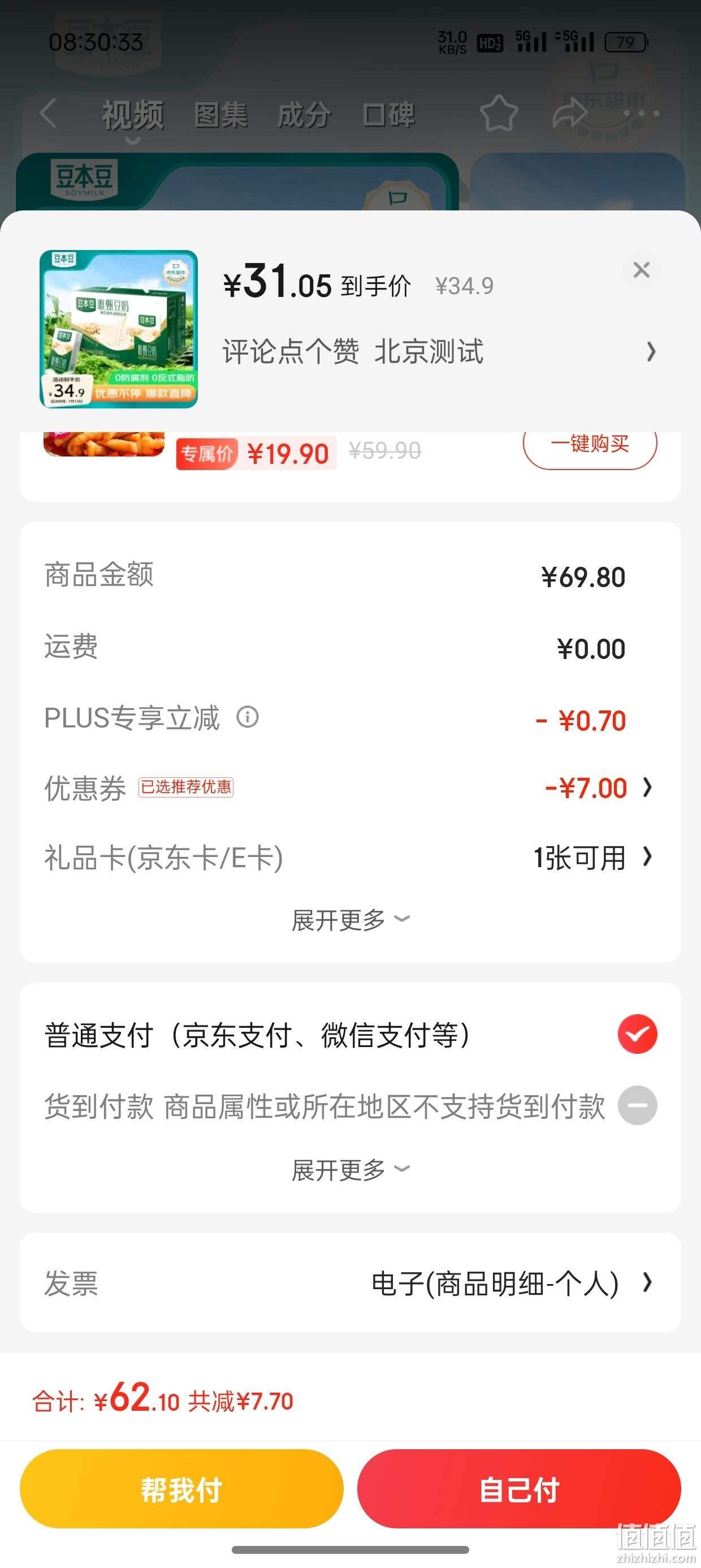The height and width of the screenshot is (1568, 701).
Task: Choose 帮我付 to ask someone to pay
Action: click(x=181, y=1489)
